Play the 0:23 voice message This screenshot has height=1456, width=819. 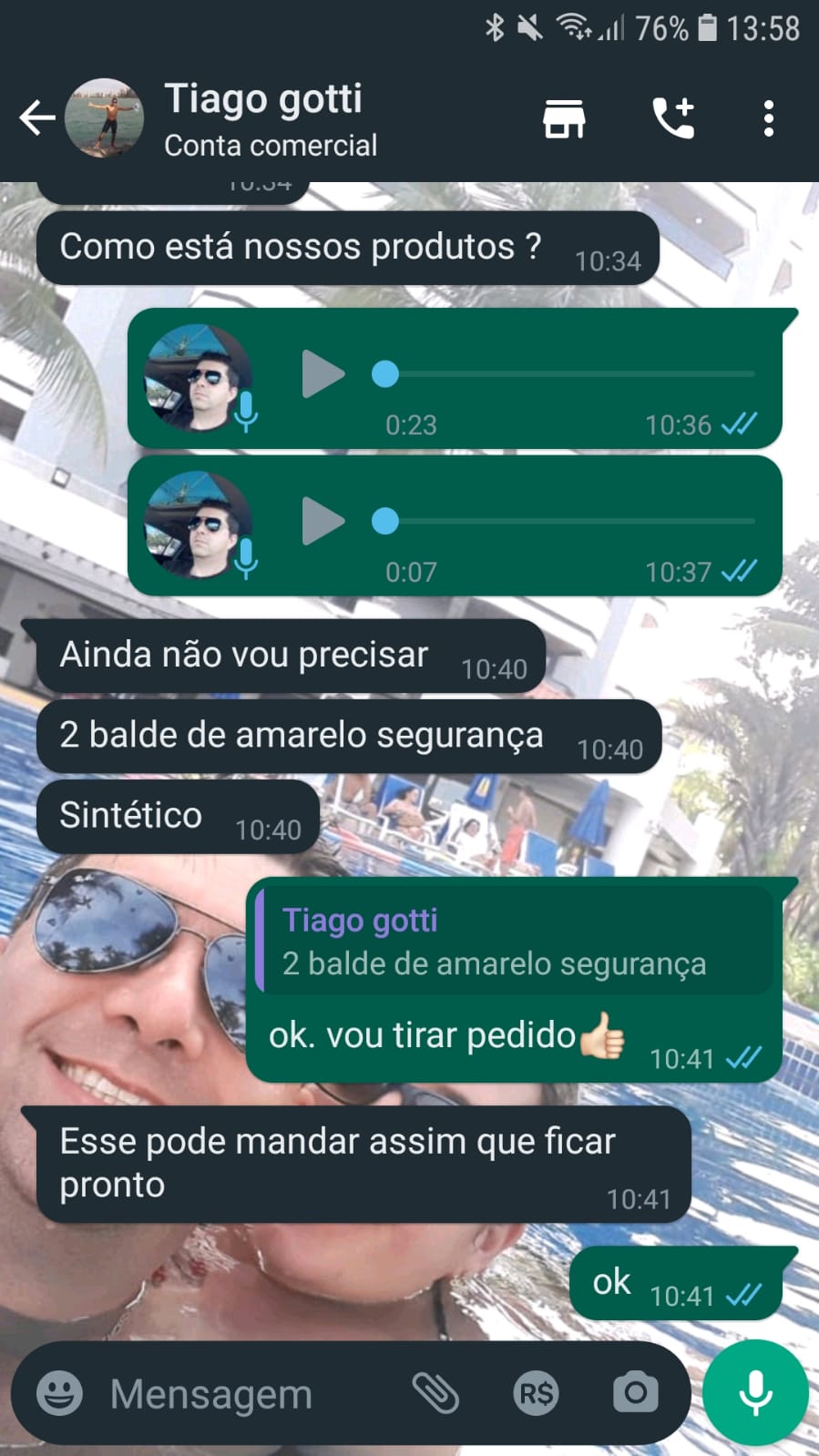[322, 374]
